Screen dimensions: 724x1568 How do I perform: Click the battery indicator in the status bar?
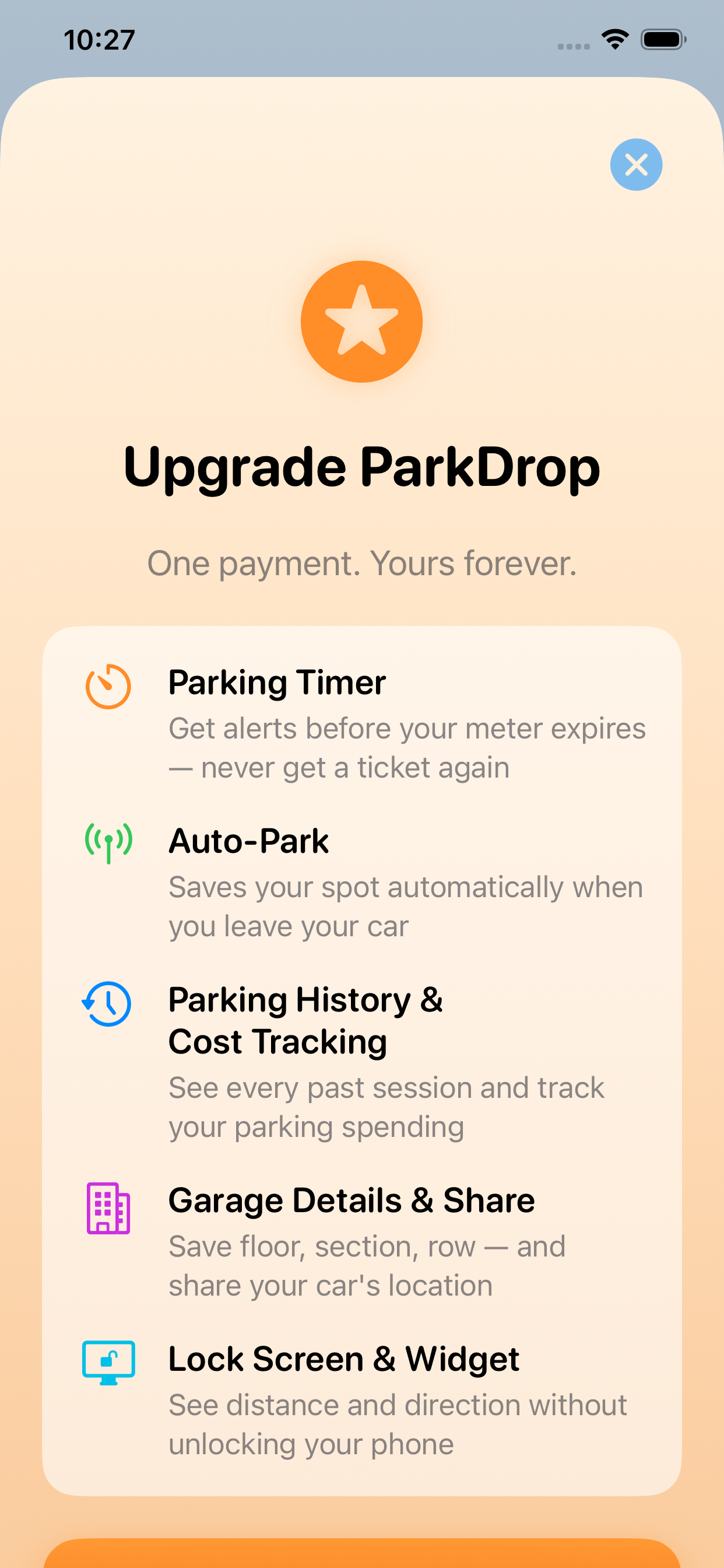[x=664, y=38]
